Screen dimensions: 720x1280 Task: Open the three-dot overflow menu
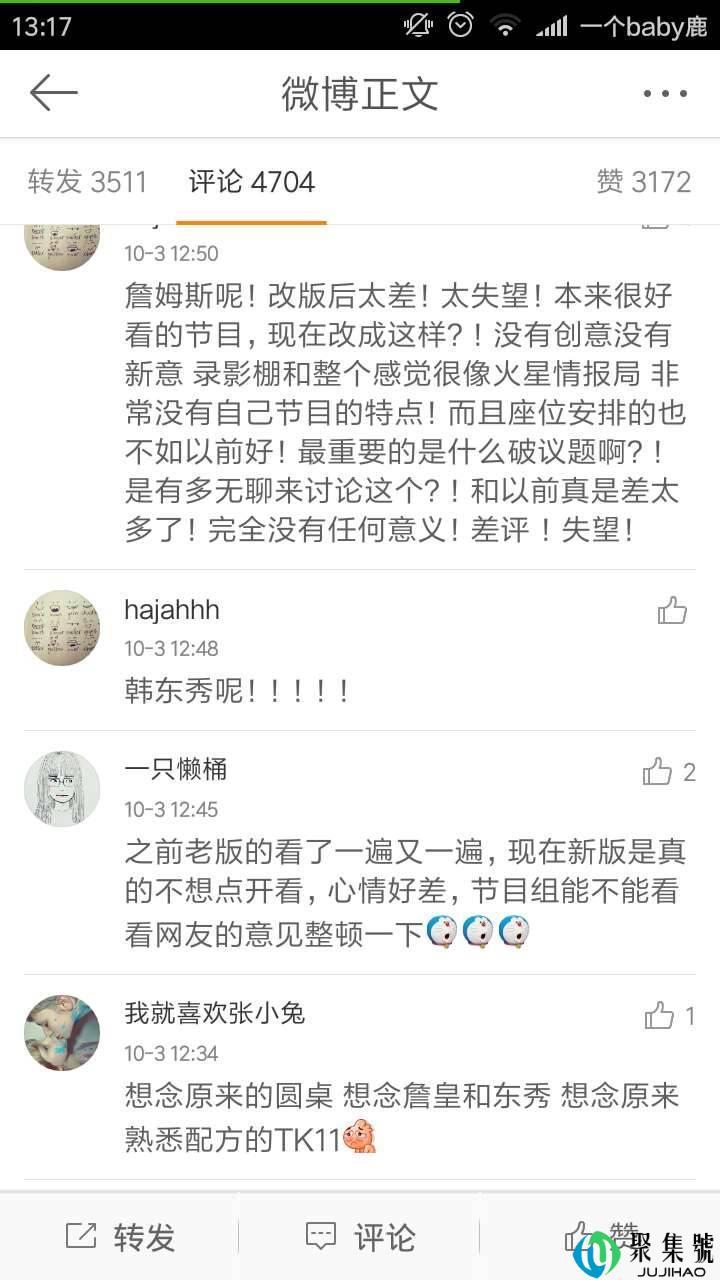(x=665, y=94)
